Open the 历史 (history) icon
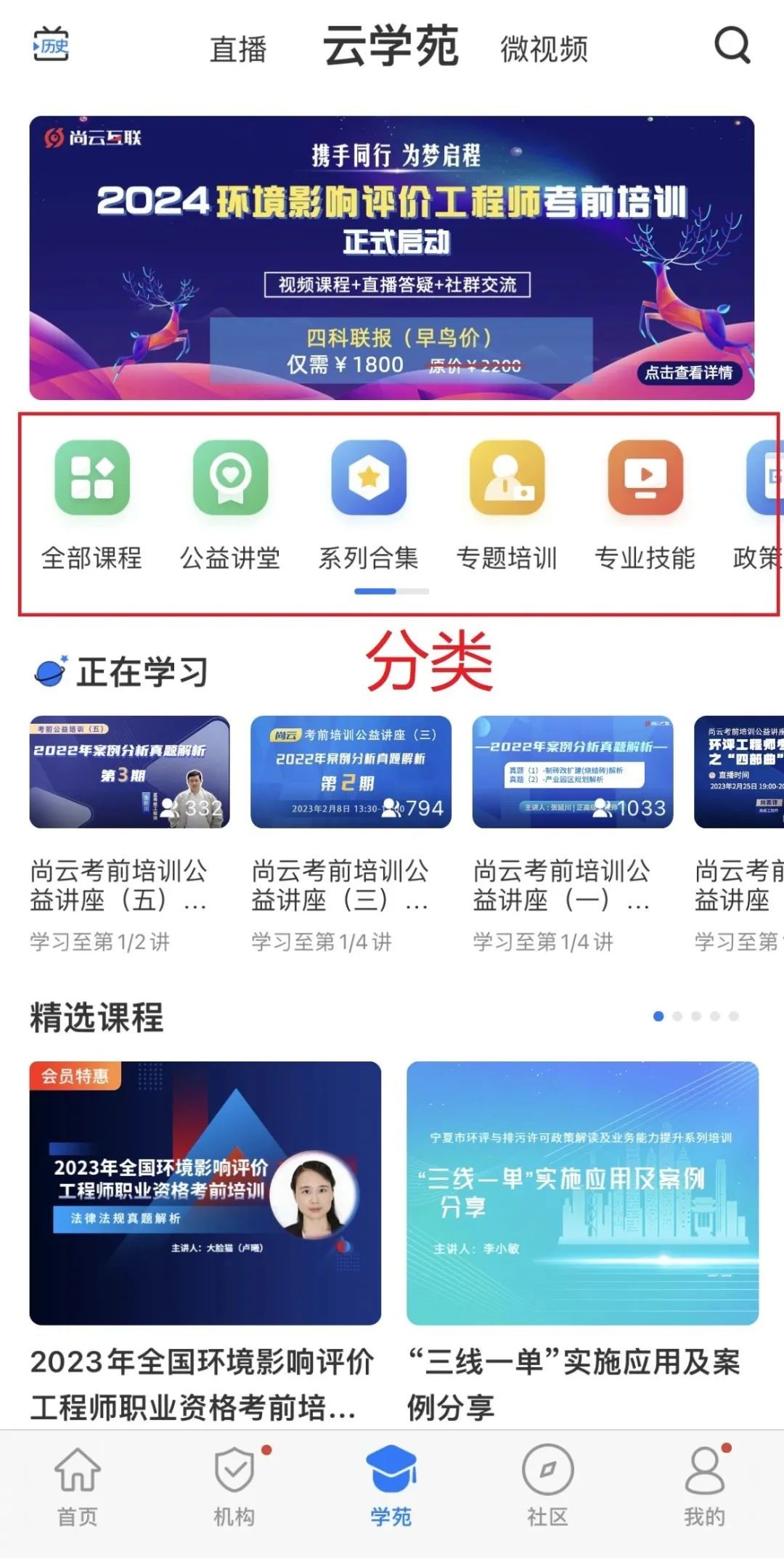Viewport: 784px width, 1558px height. [x=52, y=45]
